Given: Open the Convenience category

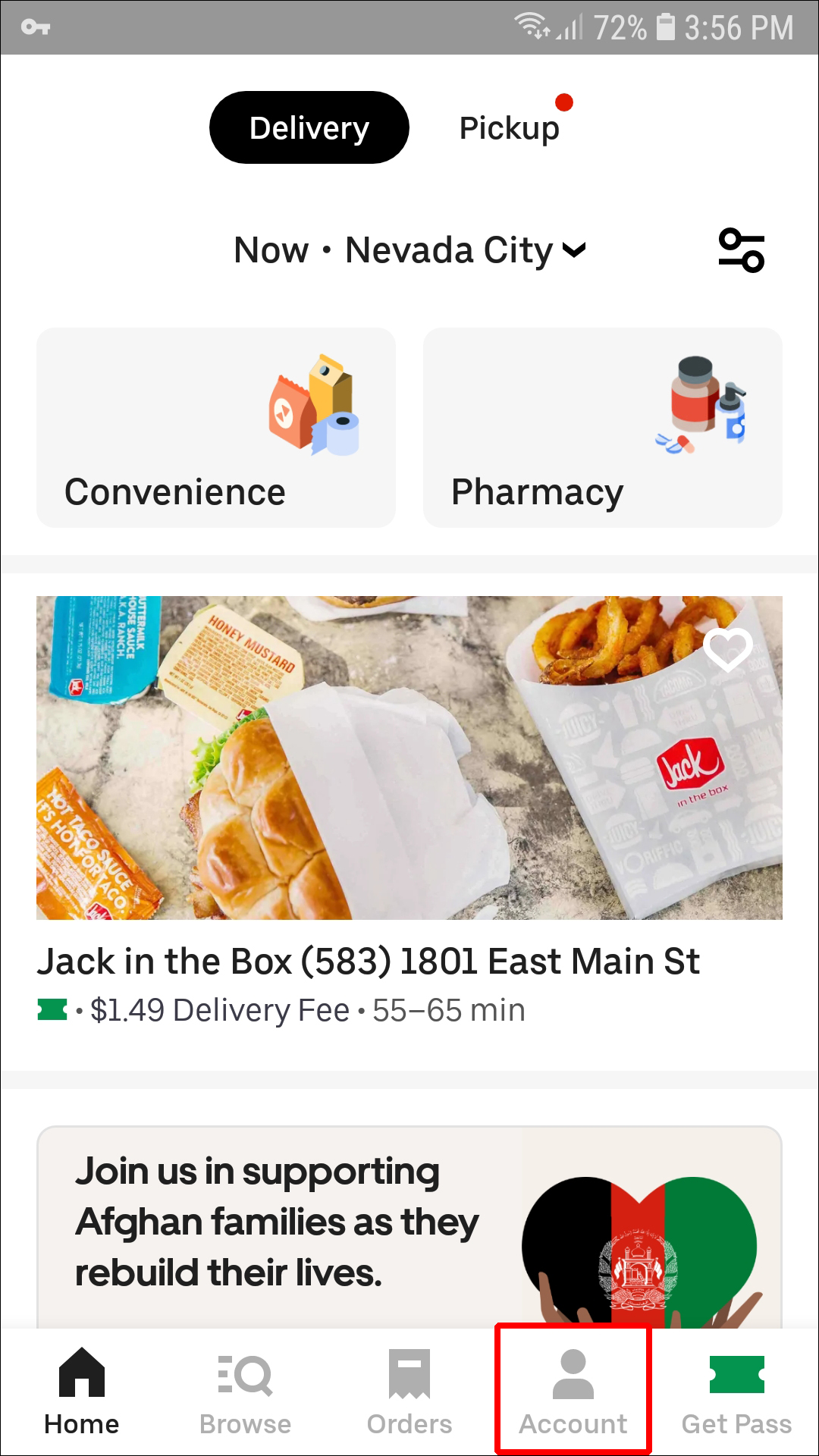Looking at the screenshot, I should coord(216,428).
